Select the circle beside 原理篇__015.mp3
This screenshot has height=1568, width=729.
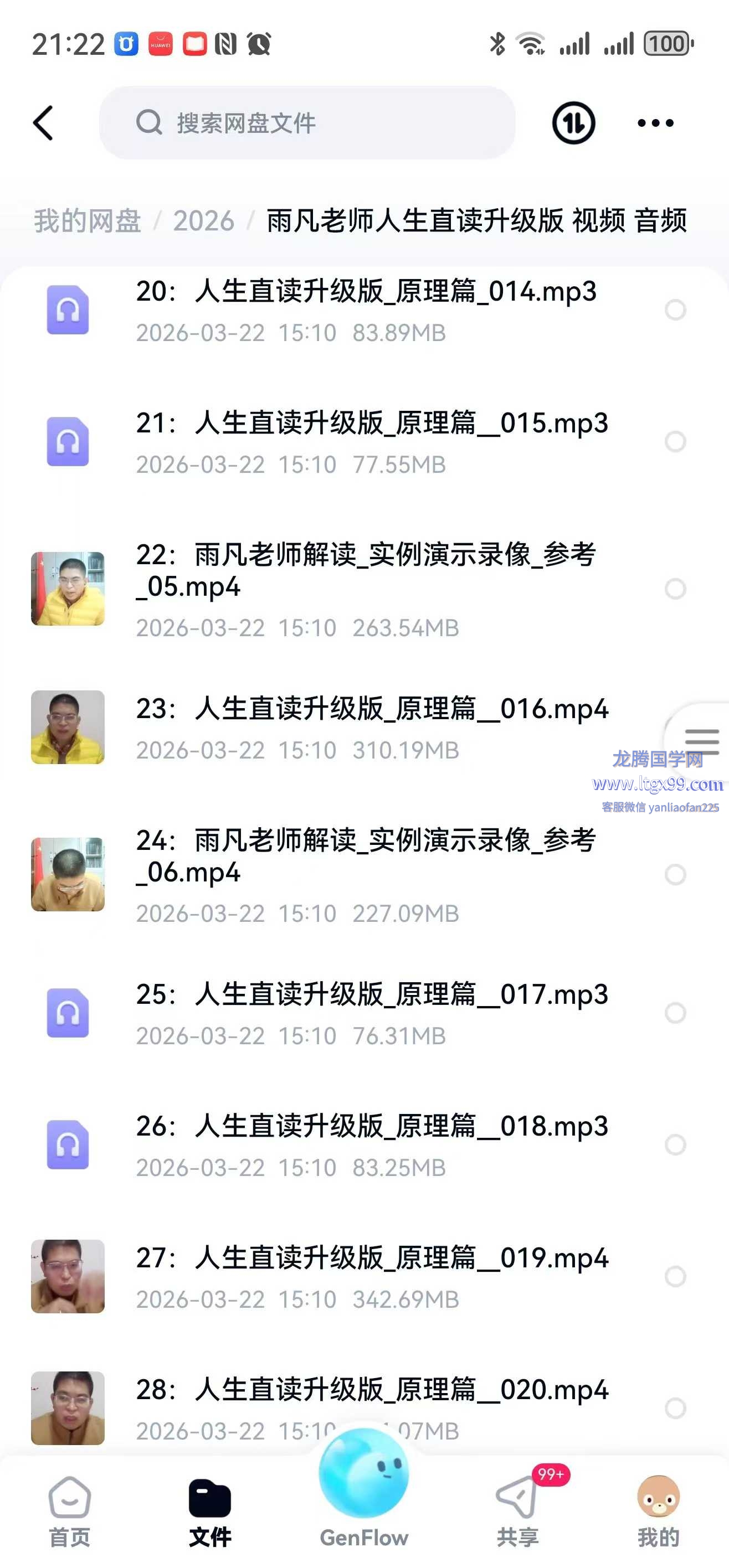point(675,441)
